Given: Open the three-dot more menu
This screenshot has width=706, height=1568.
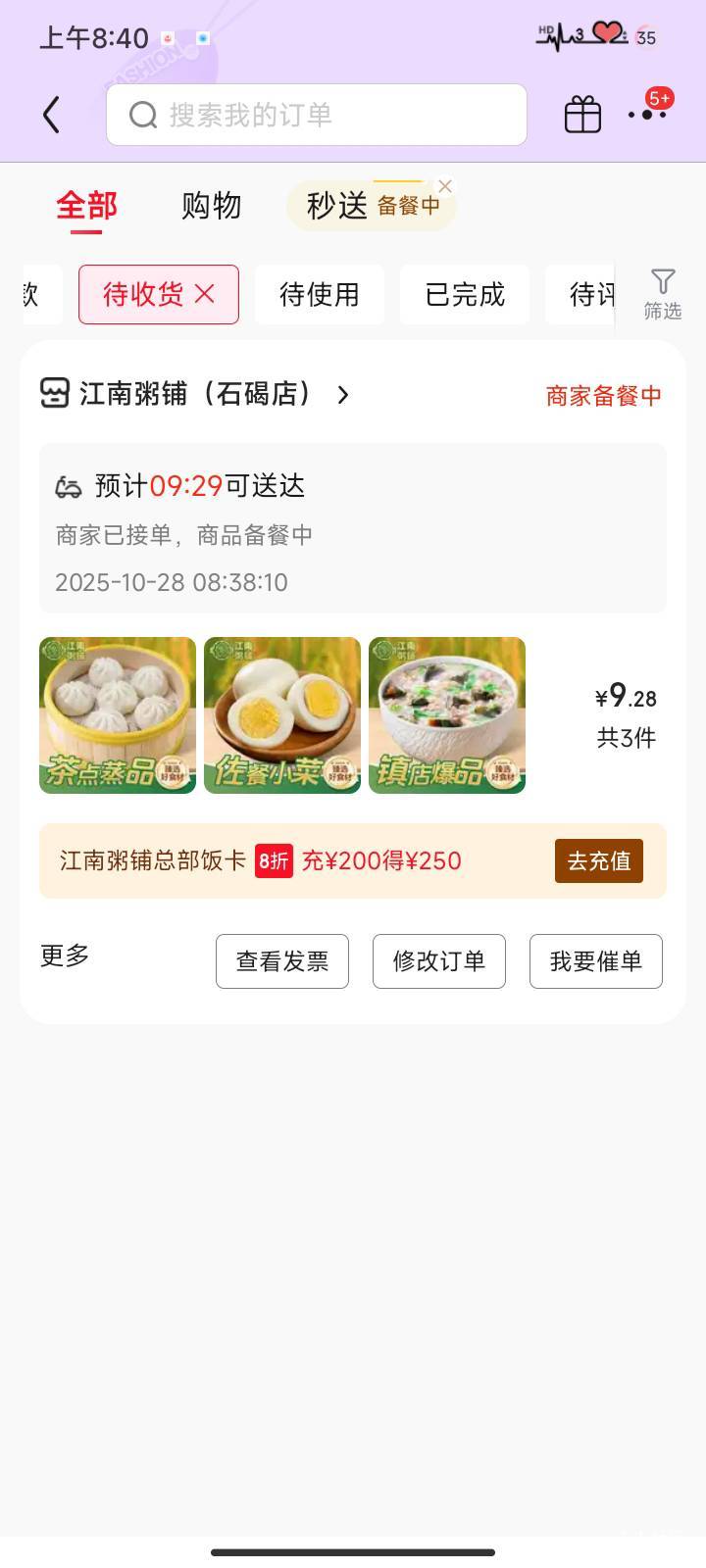Looking at the screenshot, I should [x=647, y=115].
